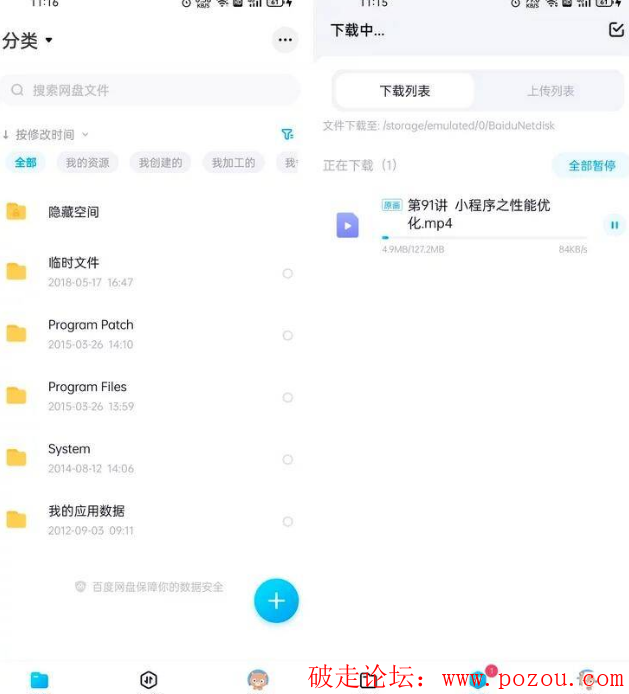Change sorting via 按修改时间
Image resolution: width=629 pixels, height=694 pixels.
[46, 135]
